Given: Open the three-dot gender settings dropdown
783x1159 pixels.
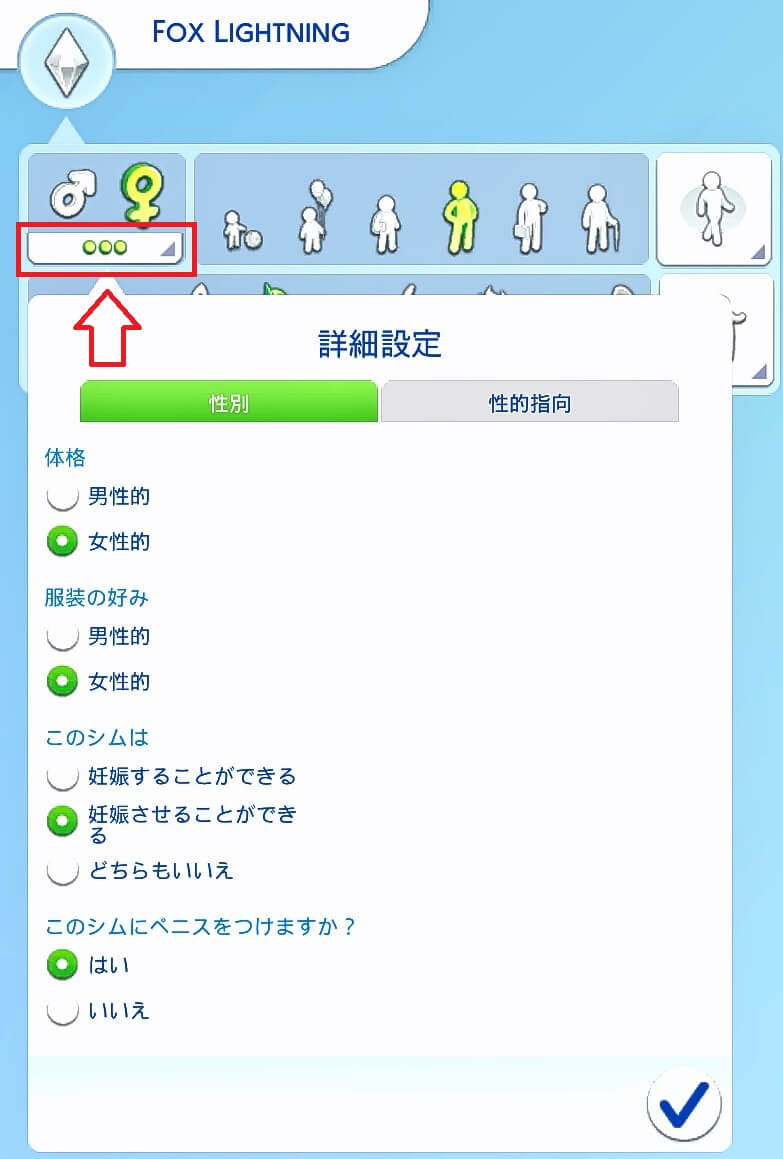Looking at the screenshot, I should 106,247.
